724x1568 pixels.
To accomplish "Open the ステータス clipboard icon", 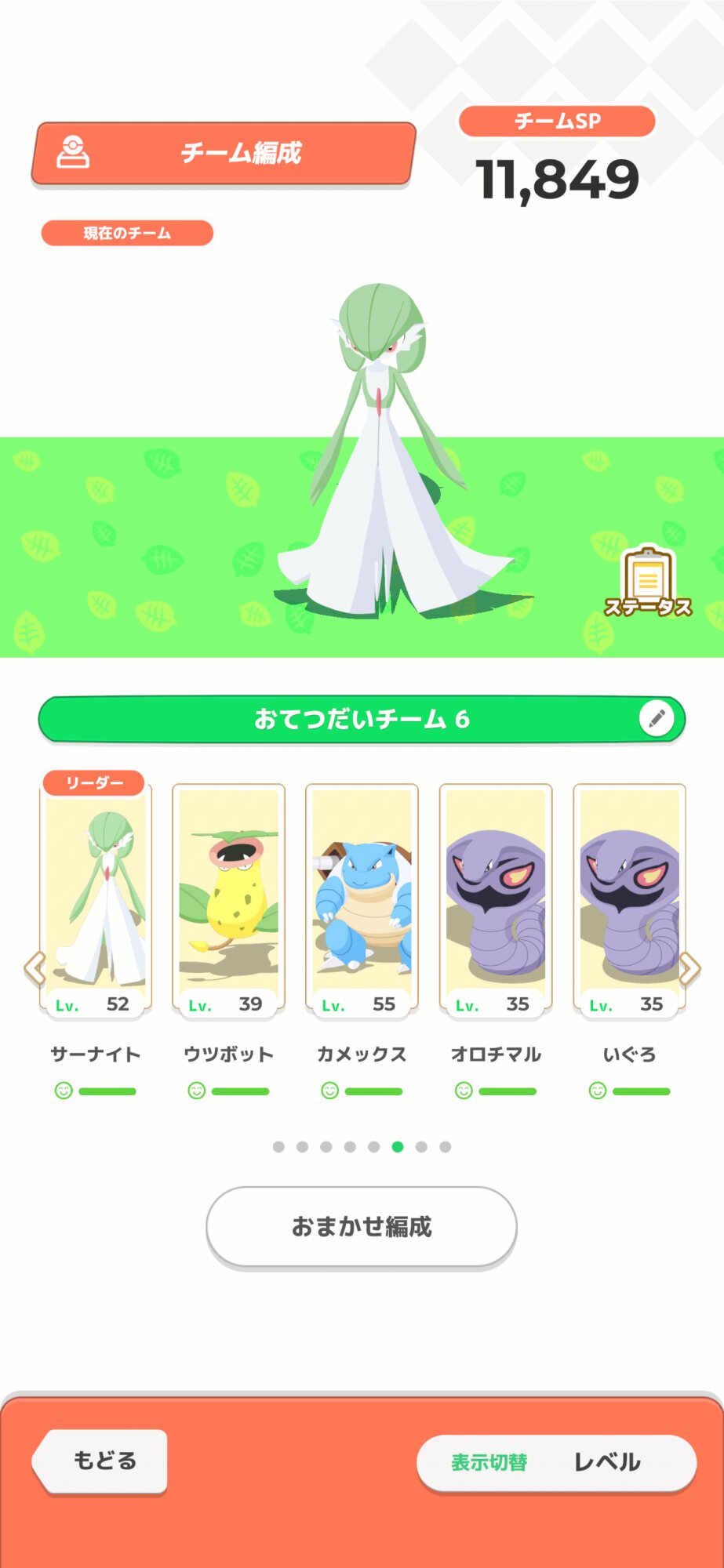I will 647,582.
